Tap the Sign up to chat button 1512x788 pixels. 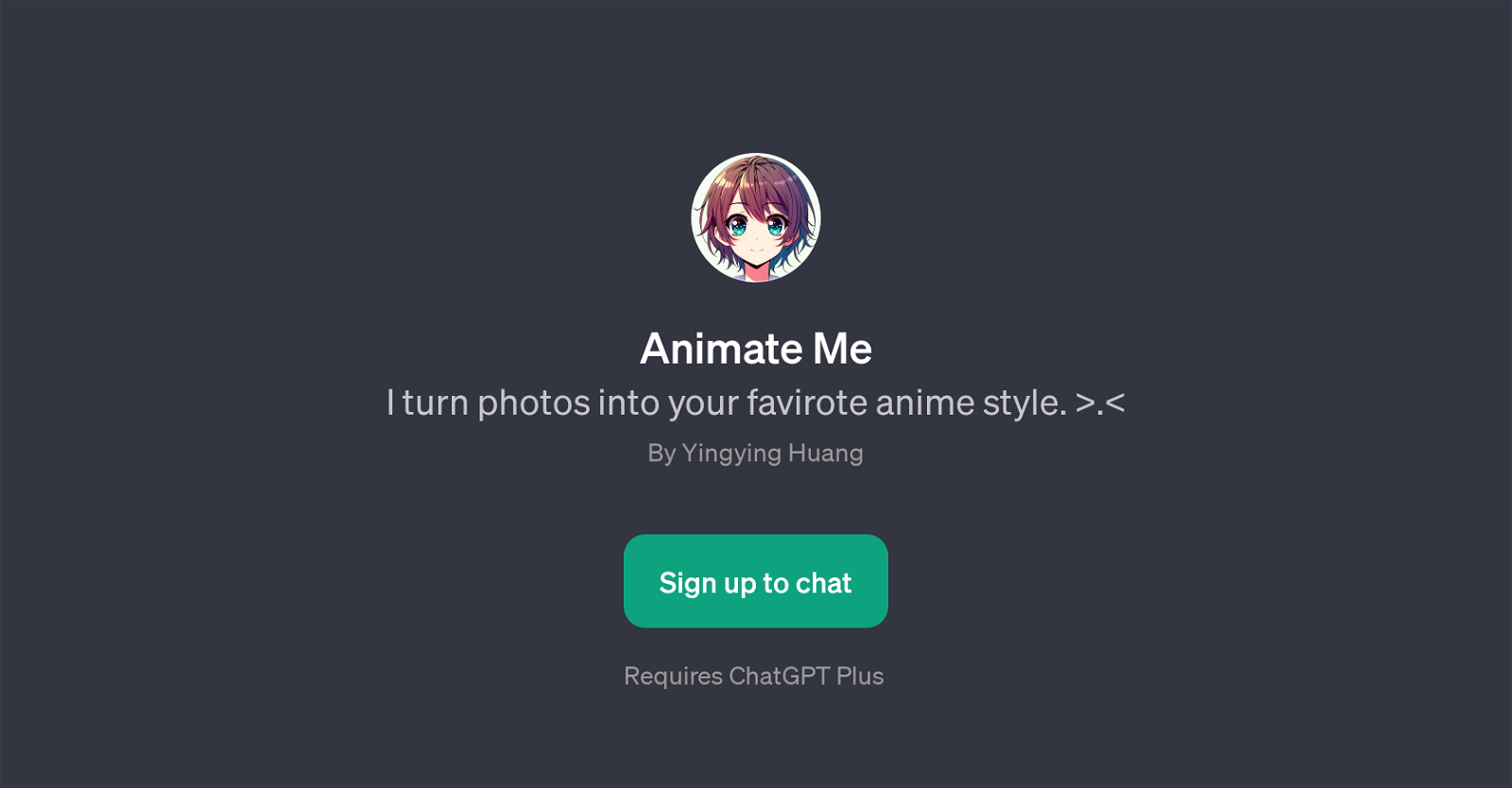click(755, 582)
